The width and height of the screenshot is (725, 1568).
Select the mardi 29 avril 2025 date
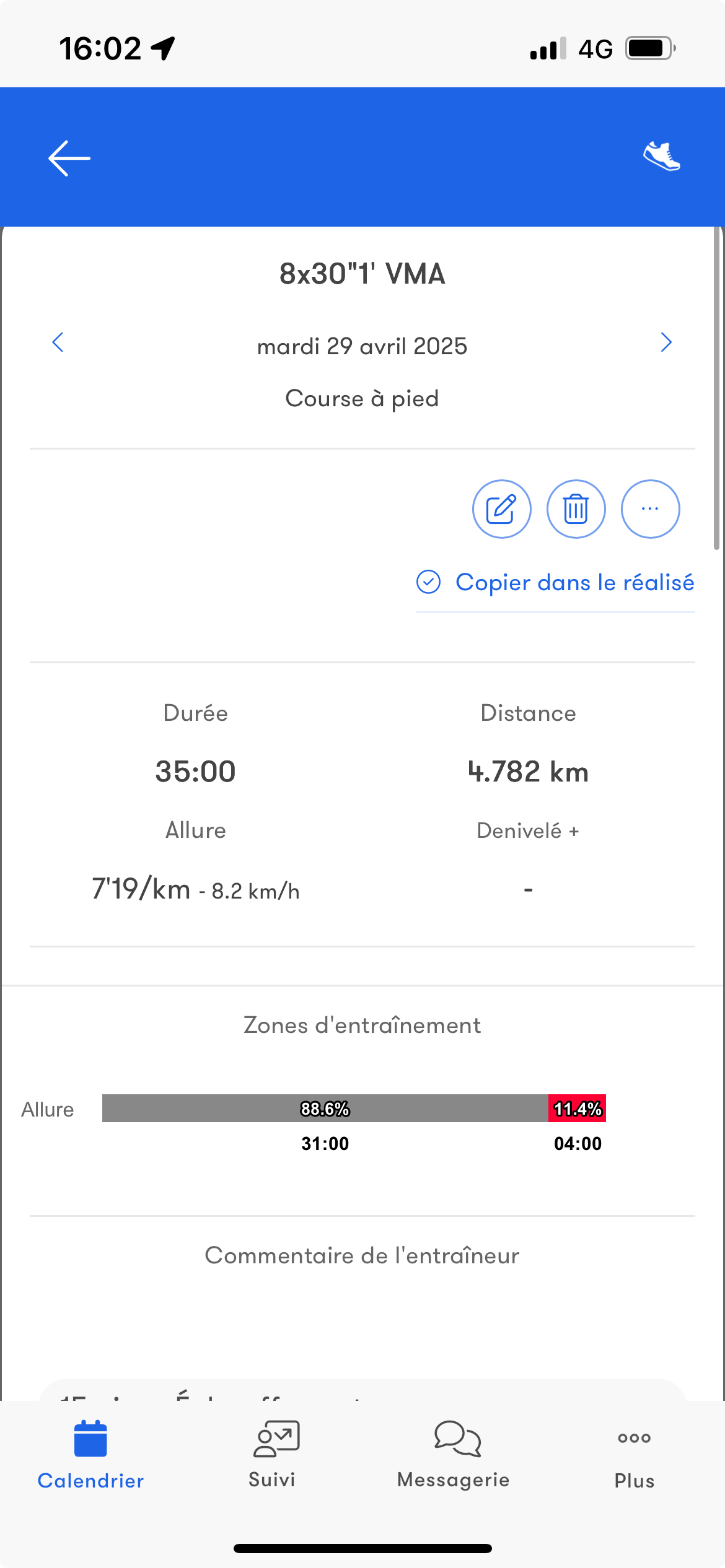(x=362, y=346)
